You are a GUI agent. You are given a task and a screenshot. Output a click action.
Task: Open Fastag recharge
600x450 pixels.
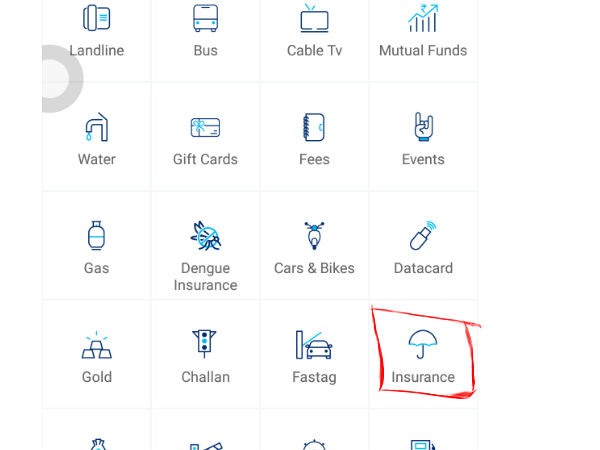tap(314, 358)
